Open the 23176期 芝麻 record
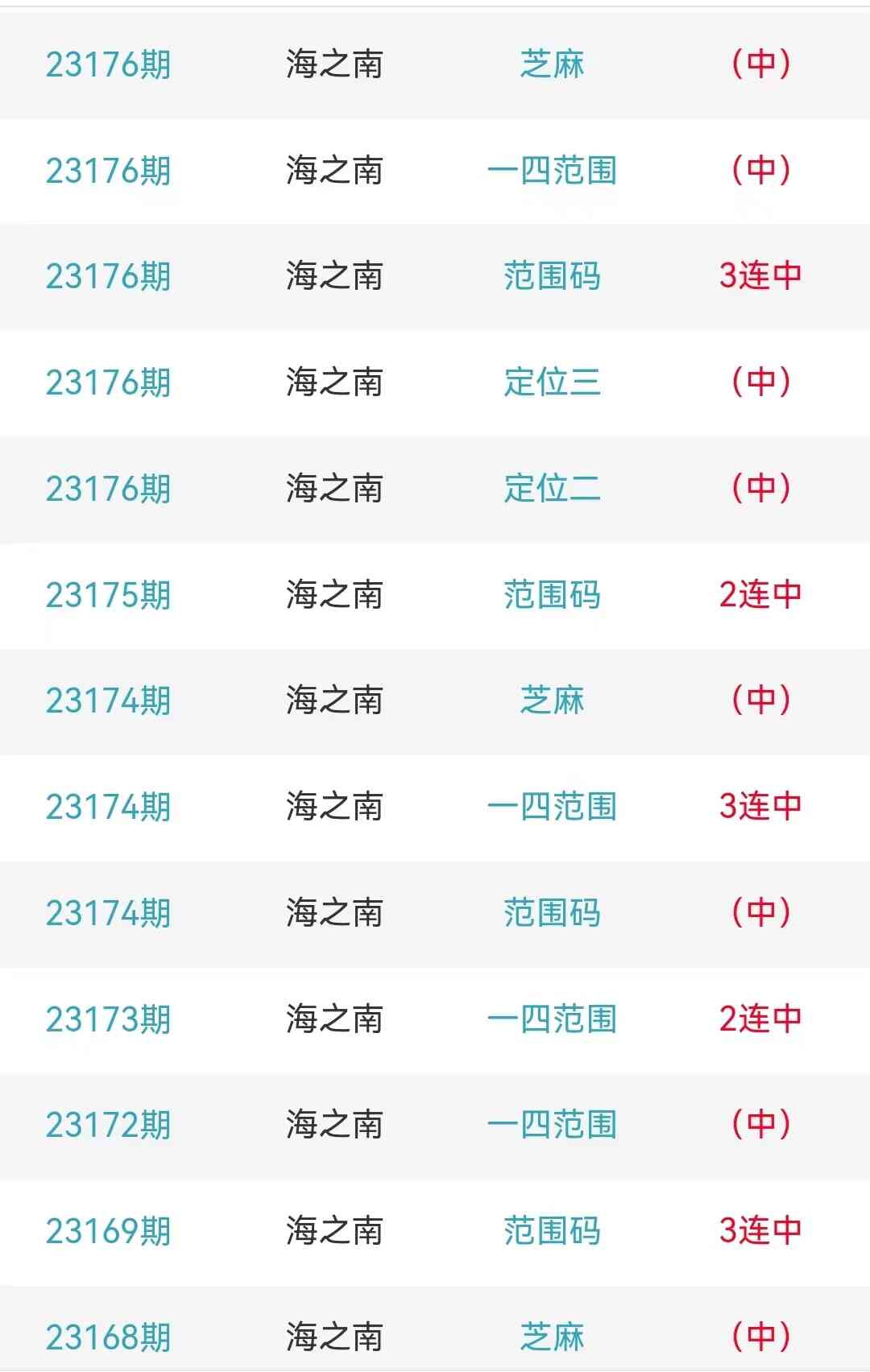Screen dimensions: 870x1372 click(x=552, y=64)
